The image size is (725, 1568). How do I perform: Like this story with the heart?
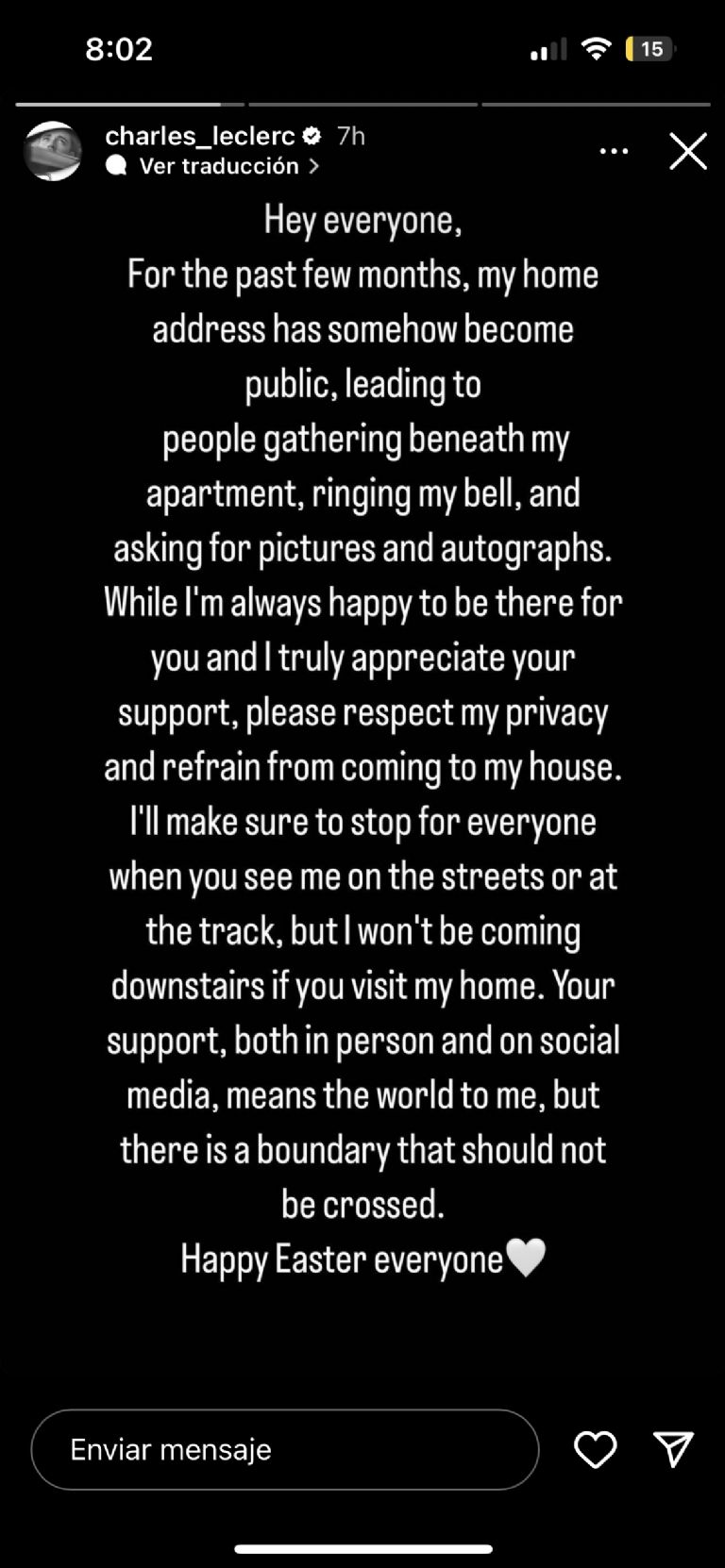click(x=596, y=1449)
